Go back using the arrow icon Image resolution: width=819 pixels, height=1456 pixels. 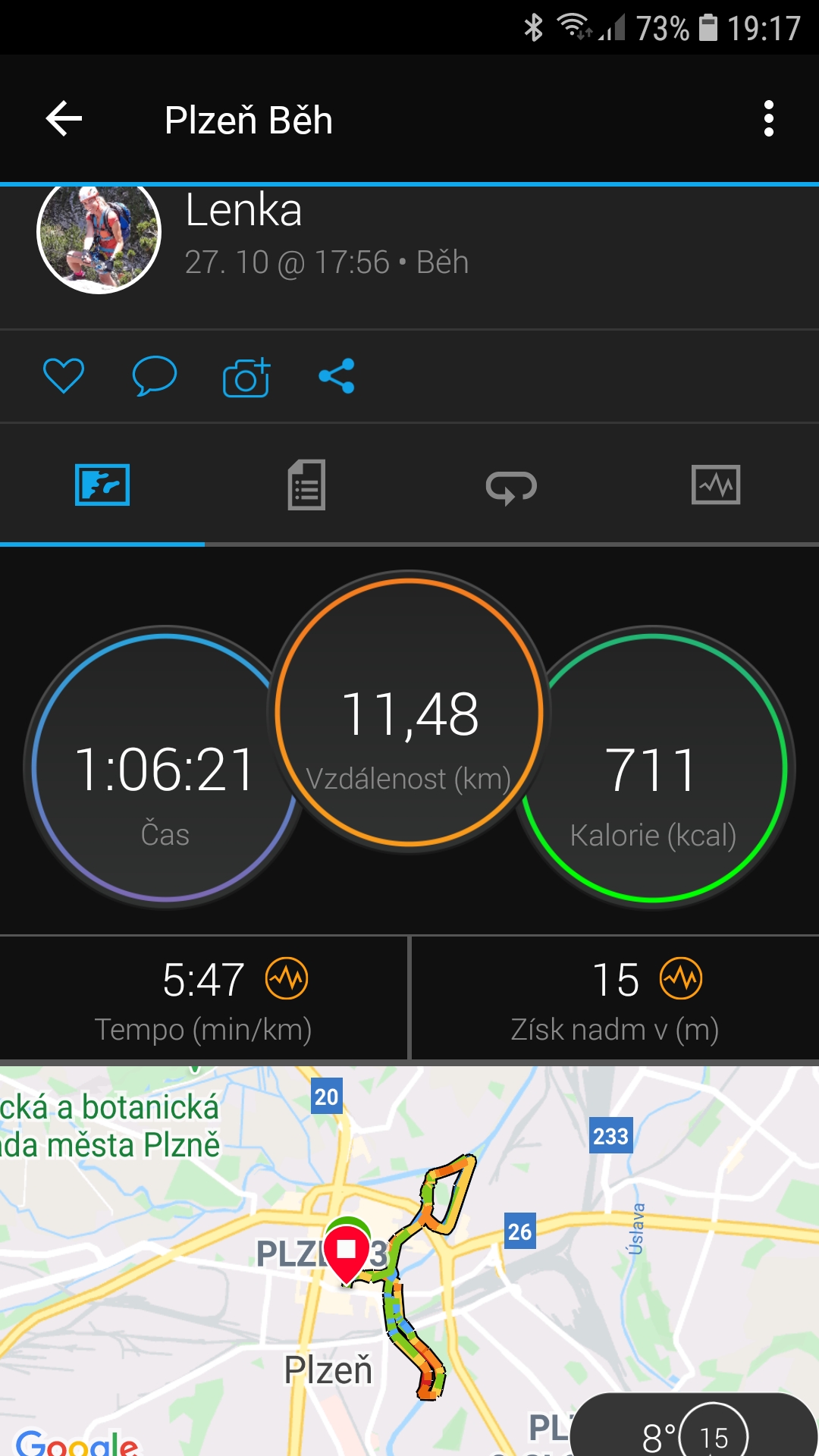pos(64,119)
